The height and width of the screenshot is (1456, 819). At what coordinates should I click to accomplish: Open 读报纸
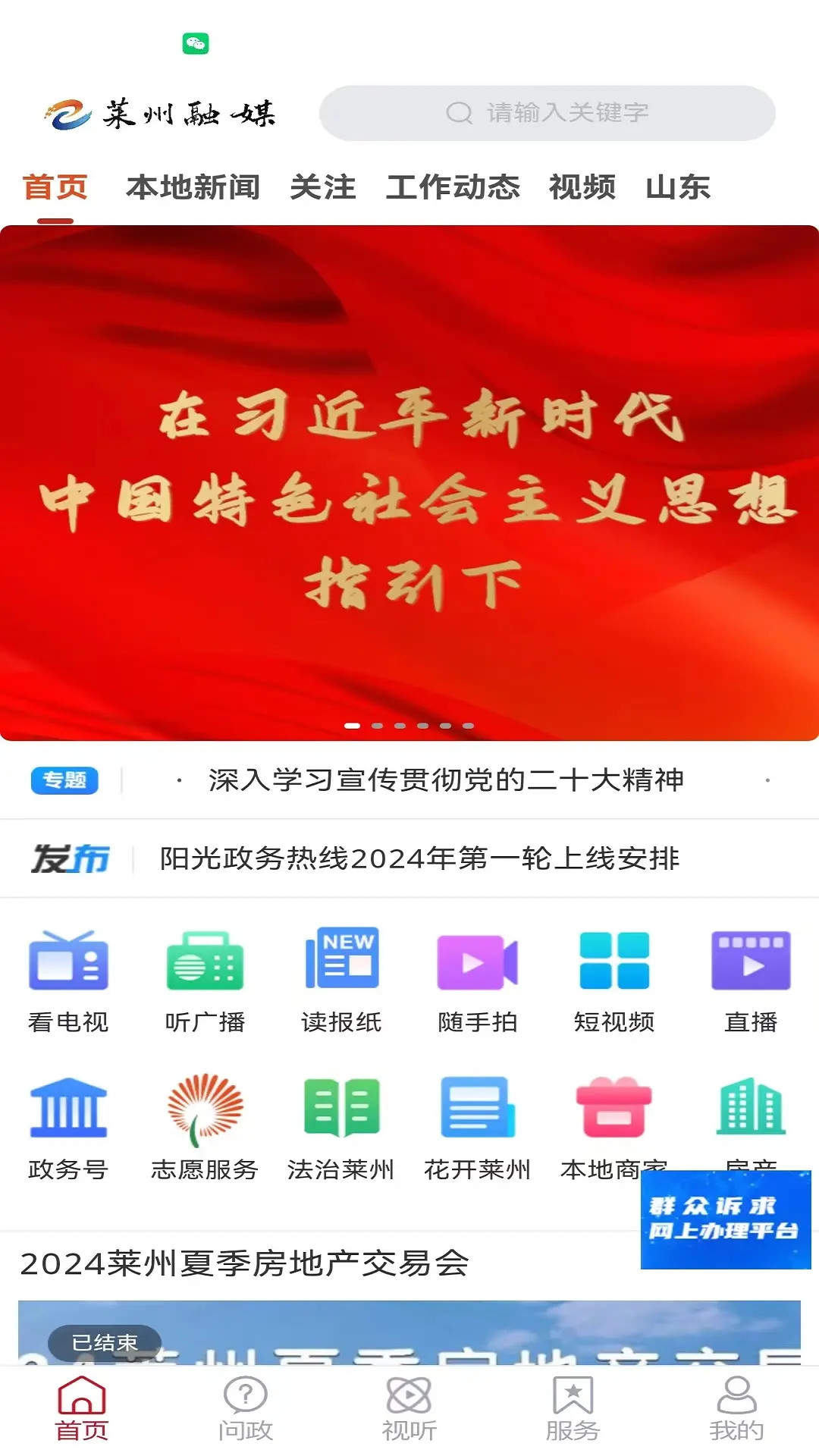click(341, 981)
